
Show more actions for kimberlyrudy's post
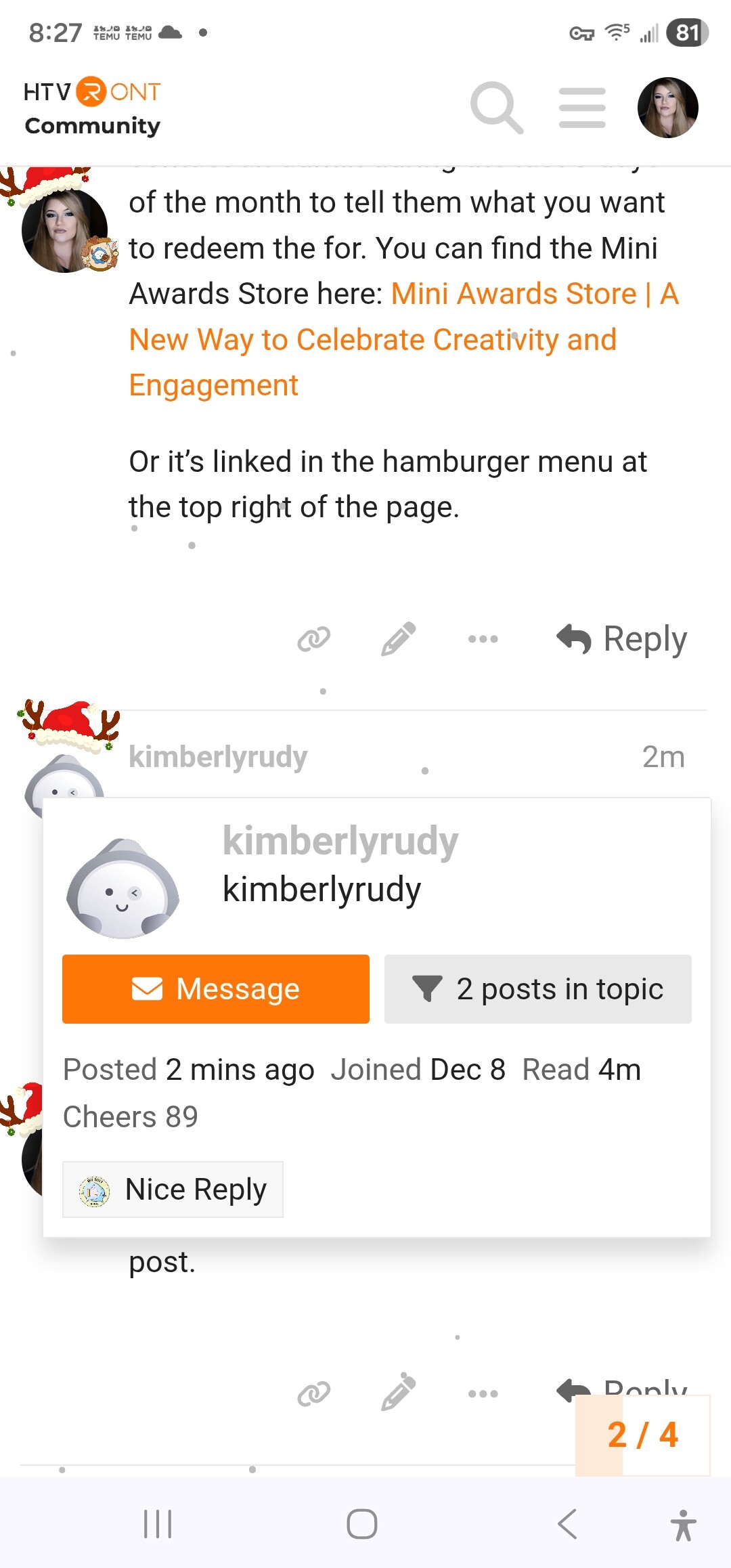483,1393
